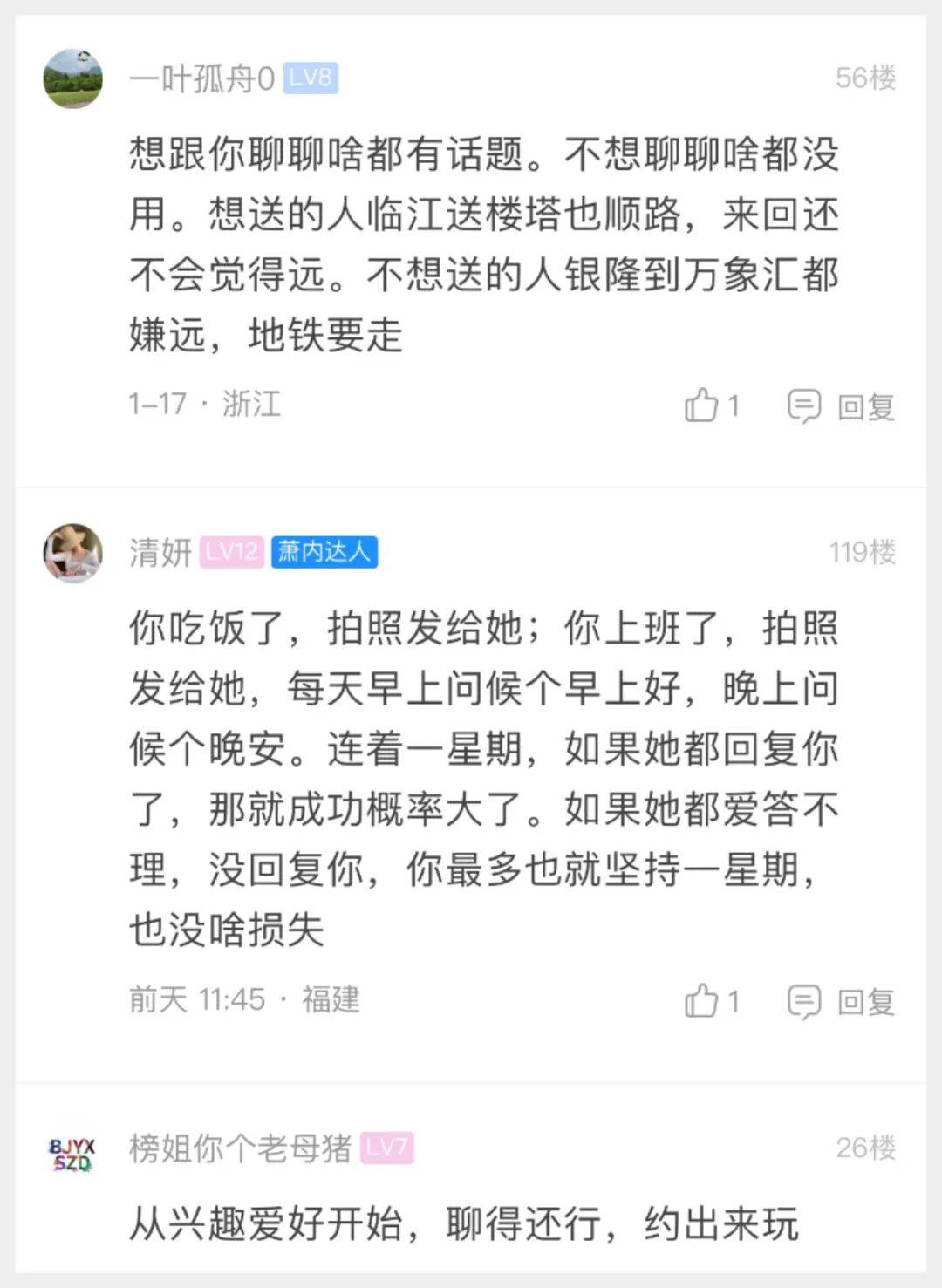View profile of username 一叶孤舟0
Viewport: 942px width, 1288px height.
pos(202,78)
